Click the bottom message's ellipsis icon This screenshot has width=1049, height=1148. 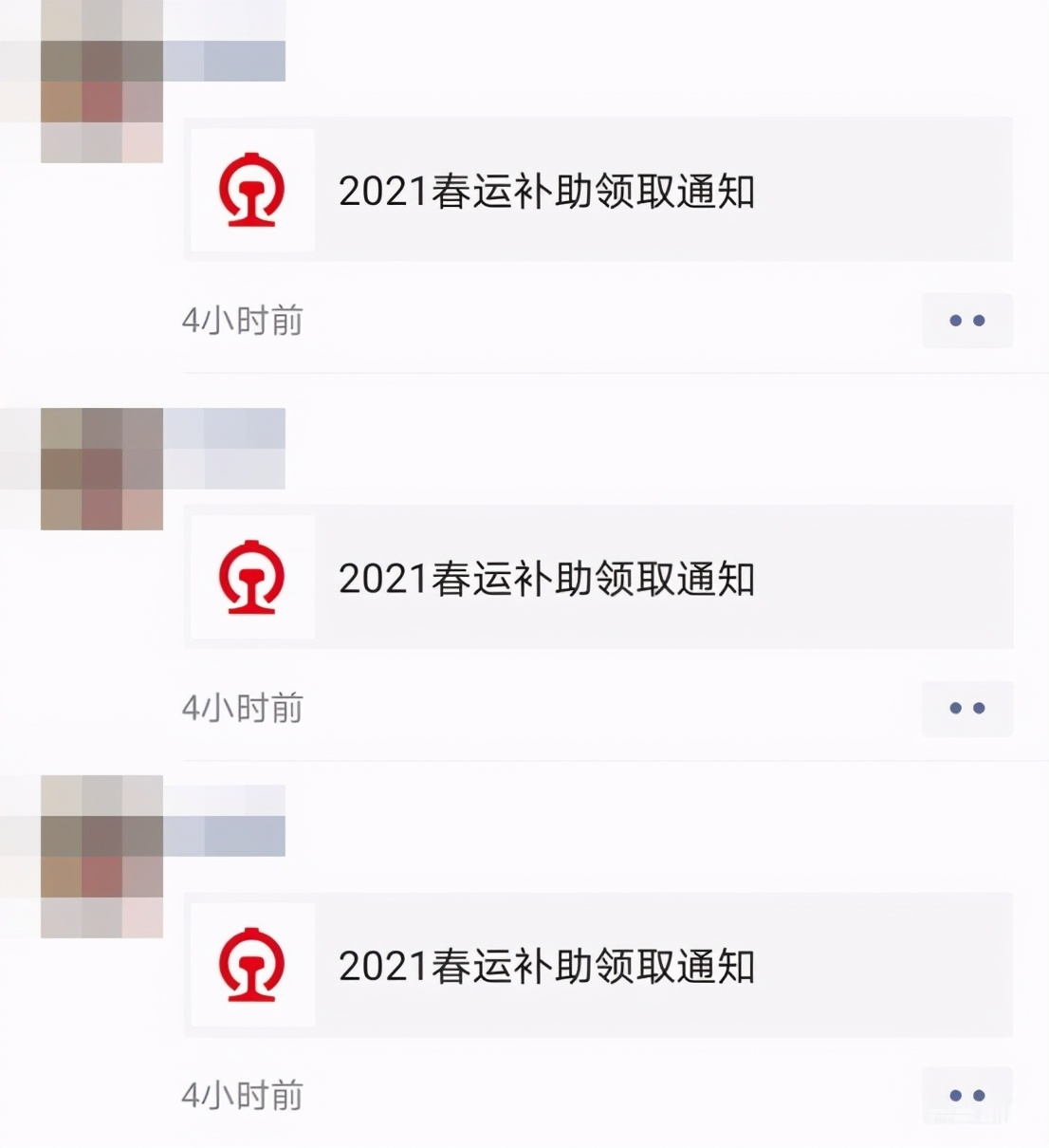(966, 1094)
